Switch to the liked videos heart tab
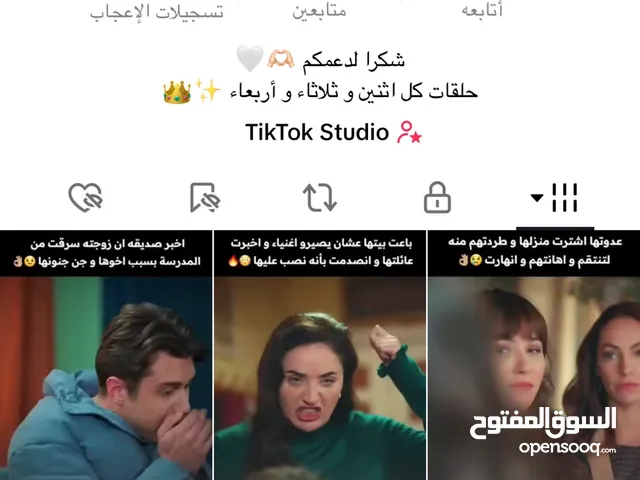640x480 pixels. coord(86,198)
